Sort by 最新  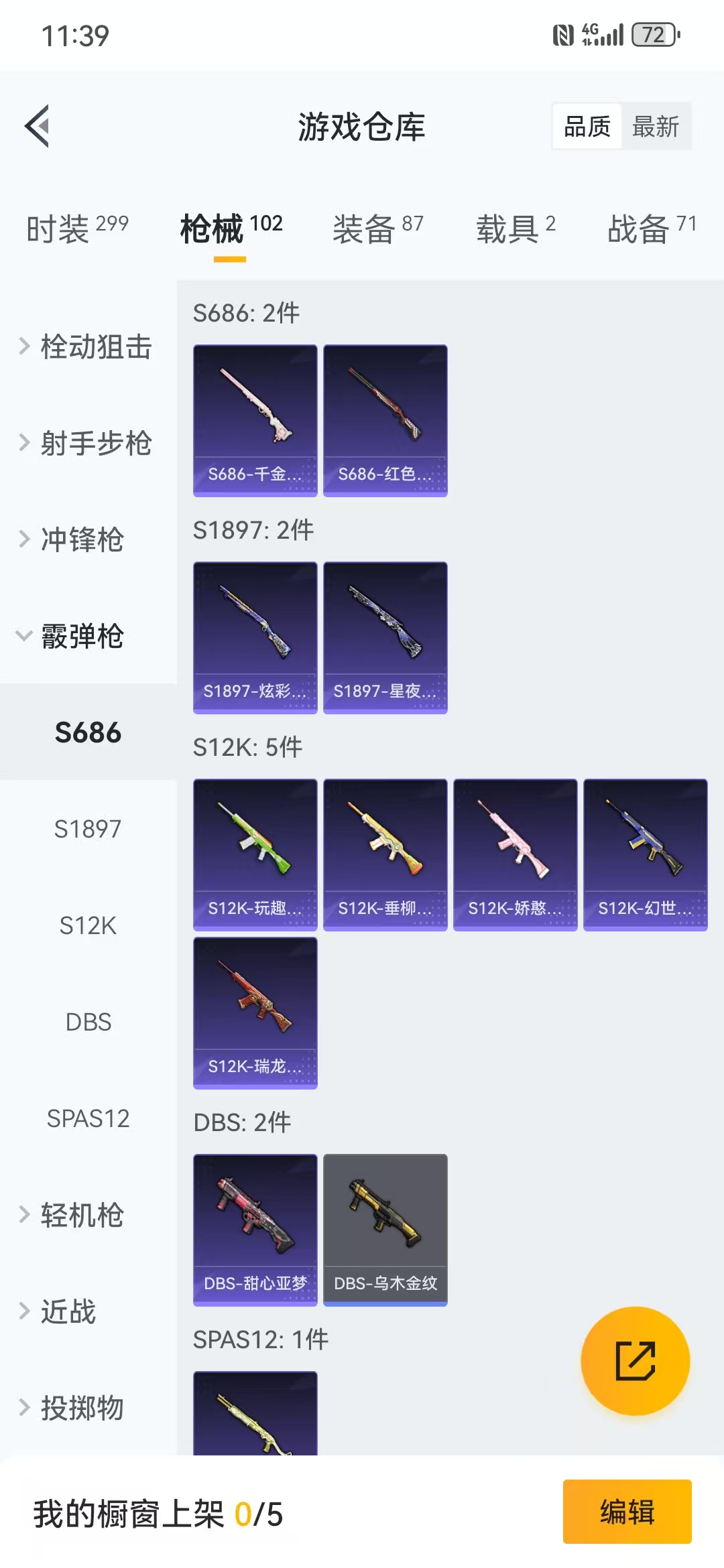click(x=655, y=127)
